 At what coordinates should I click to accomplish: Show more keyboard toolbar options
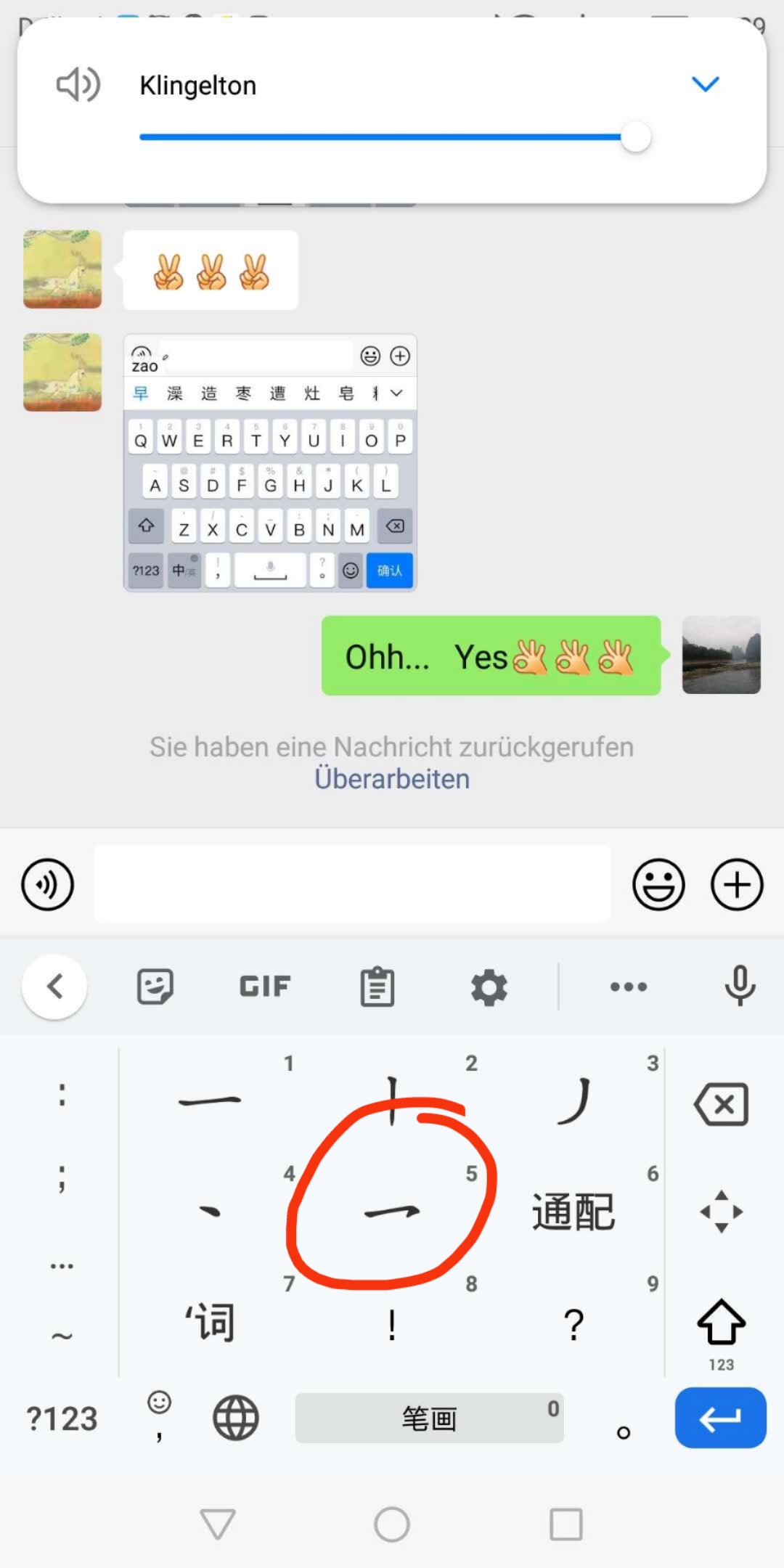[629, 987]
